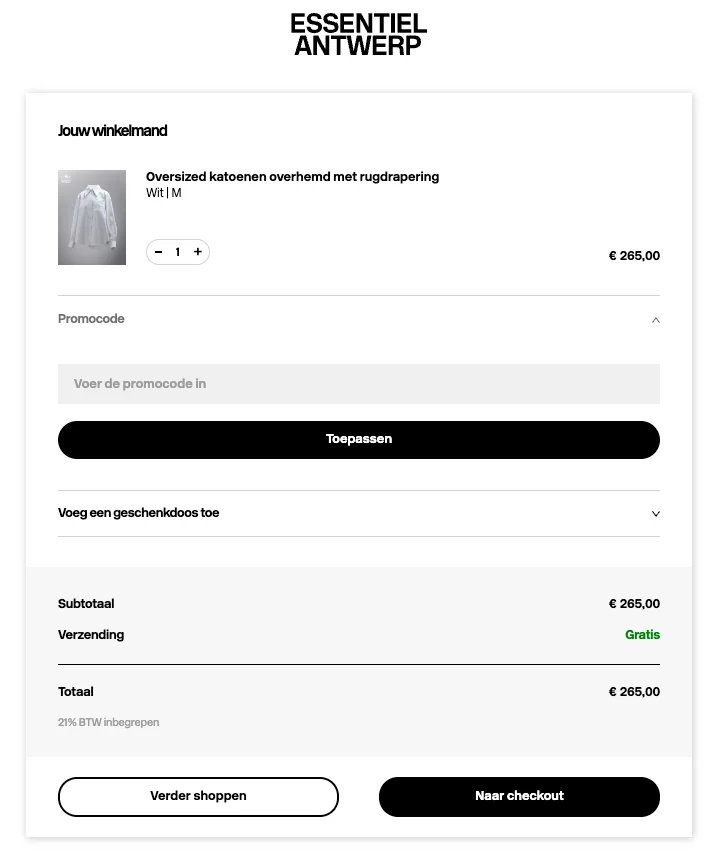
Task: Decrease shirt quantity with the minus icon
Action: 158,252
